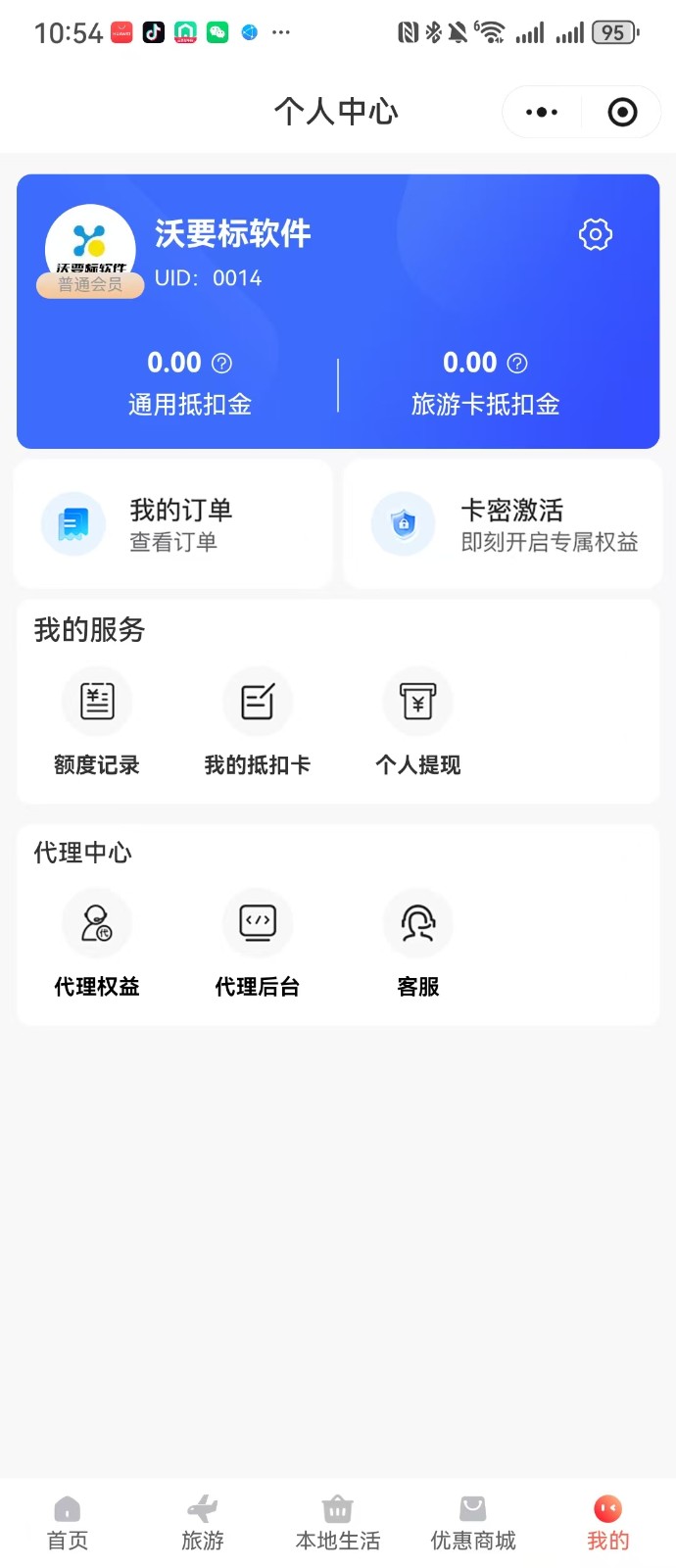Contact 客服 customer service

point(418,943)
